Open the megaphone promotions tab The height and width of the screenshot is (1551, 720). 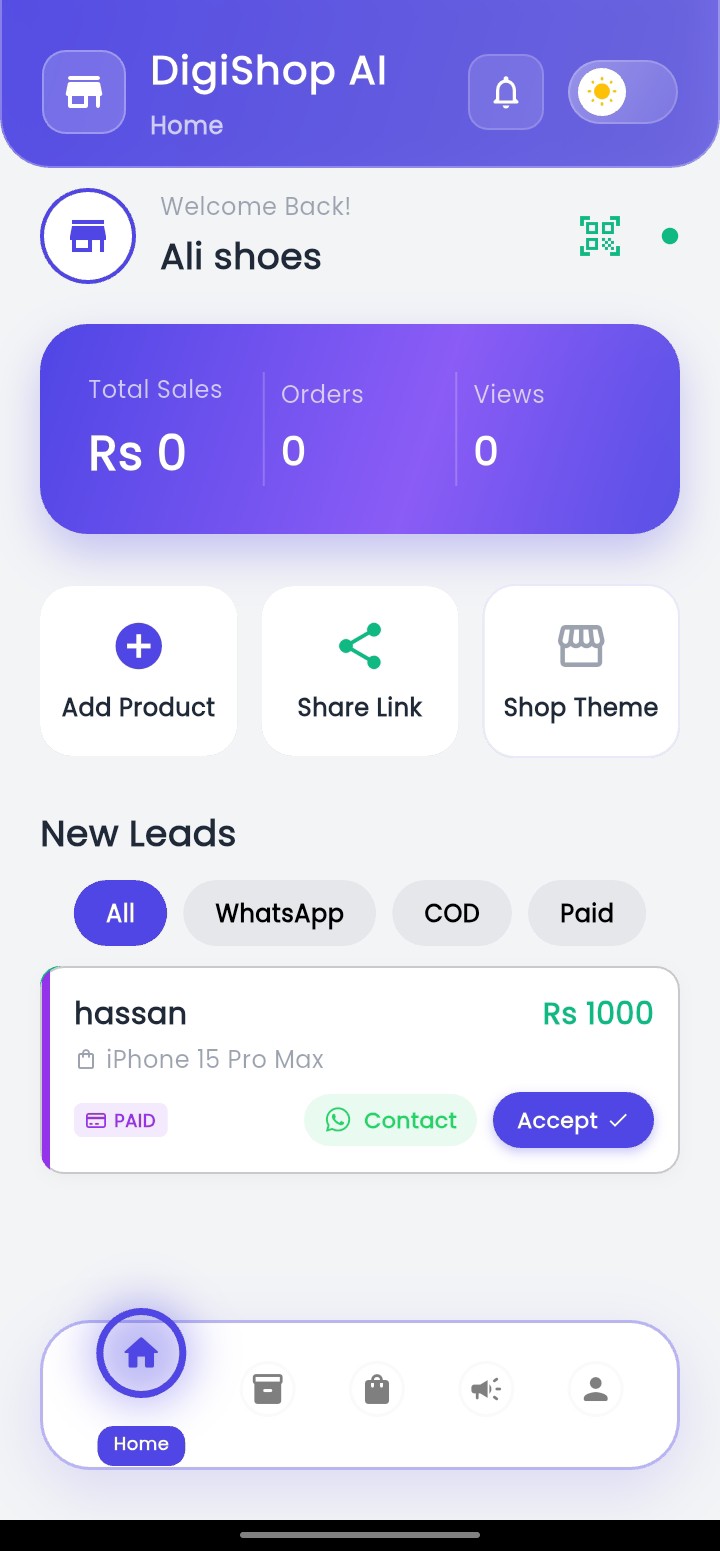(x=486, y=1389)
